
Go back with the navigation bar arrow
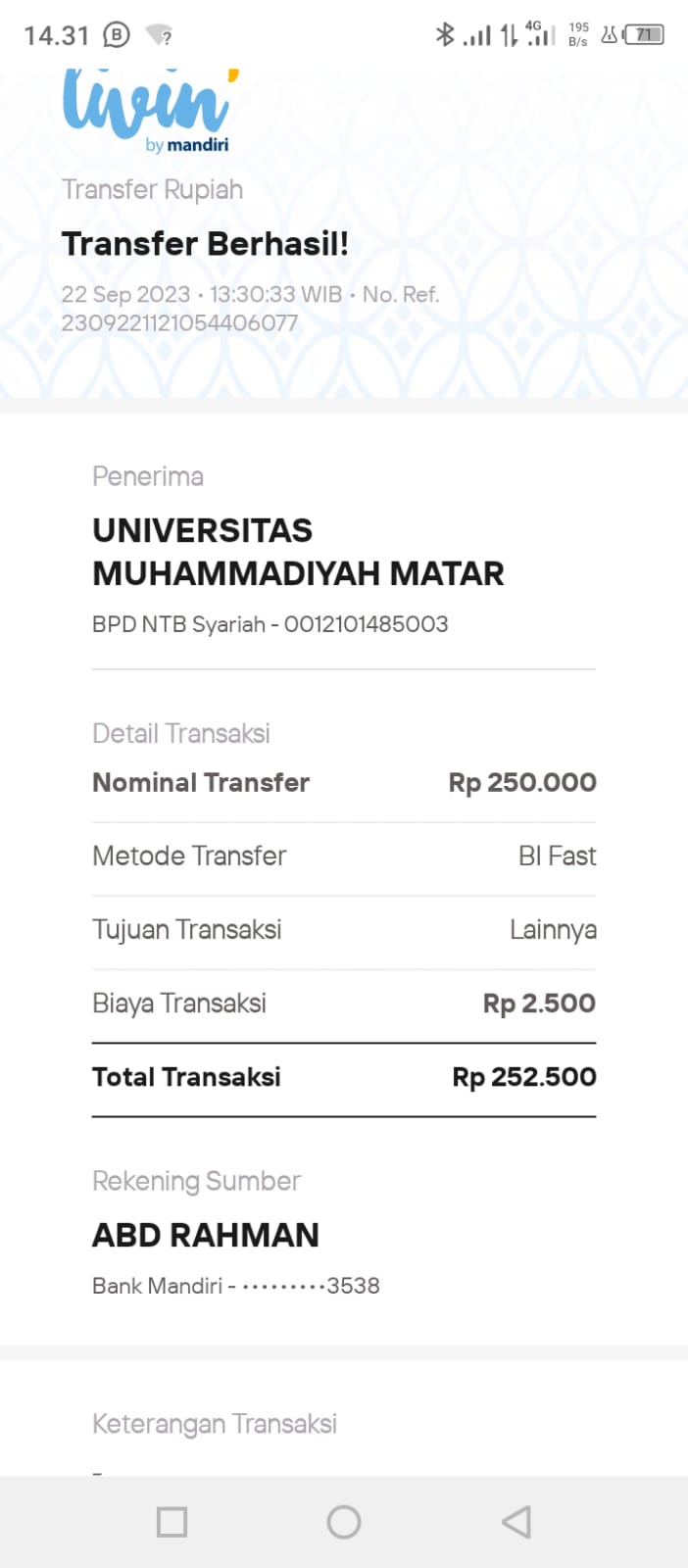tap(516, 1522)
